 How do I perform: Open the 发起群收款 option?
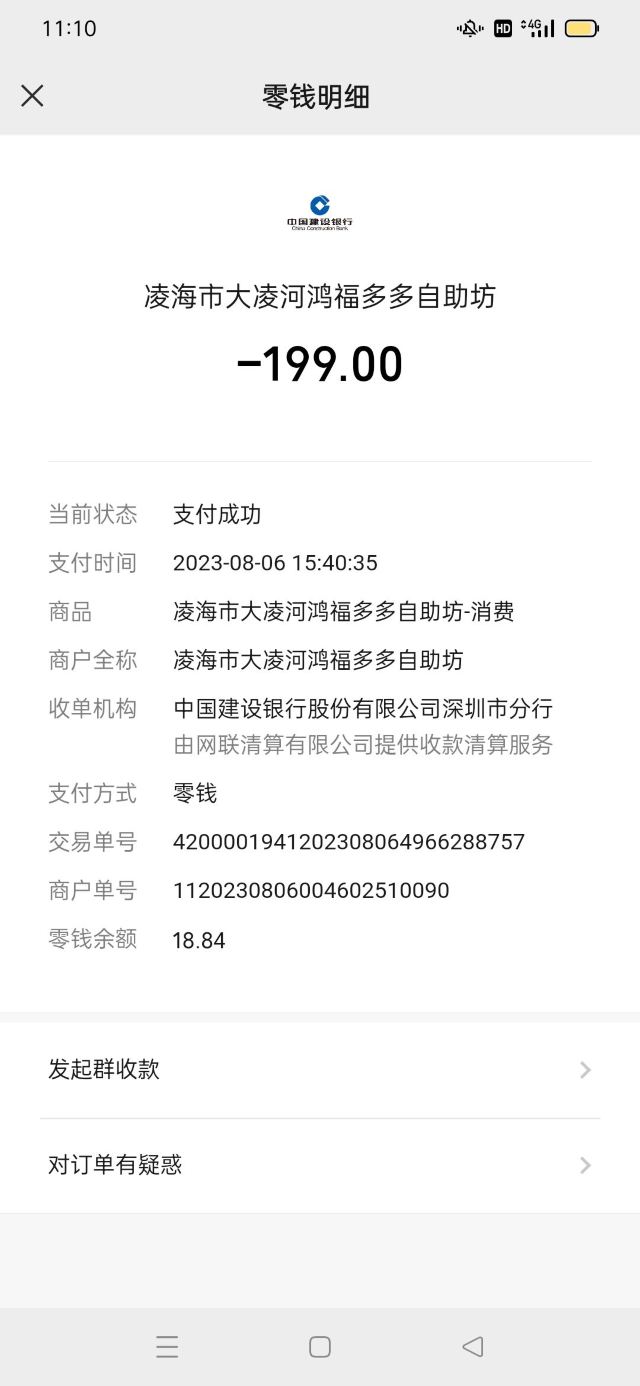[x=320, y=1069]
